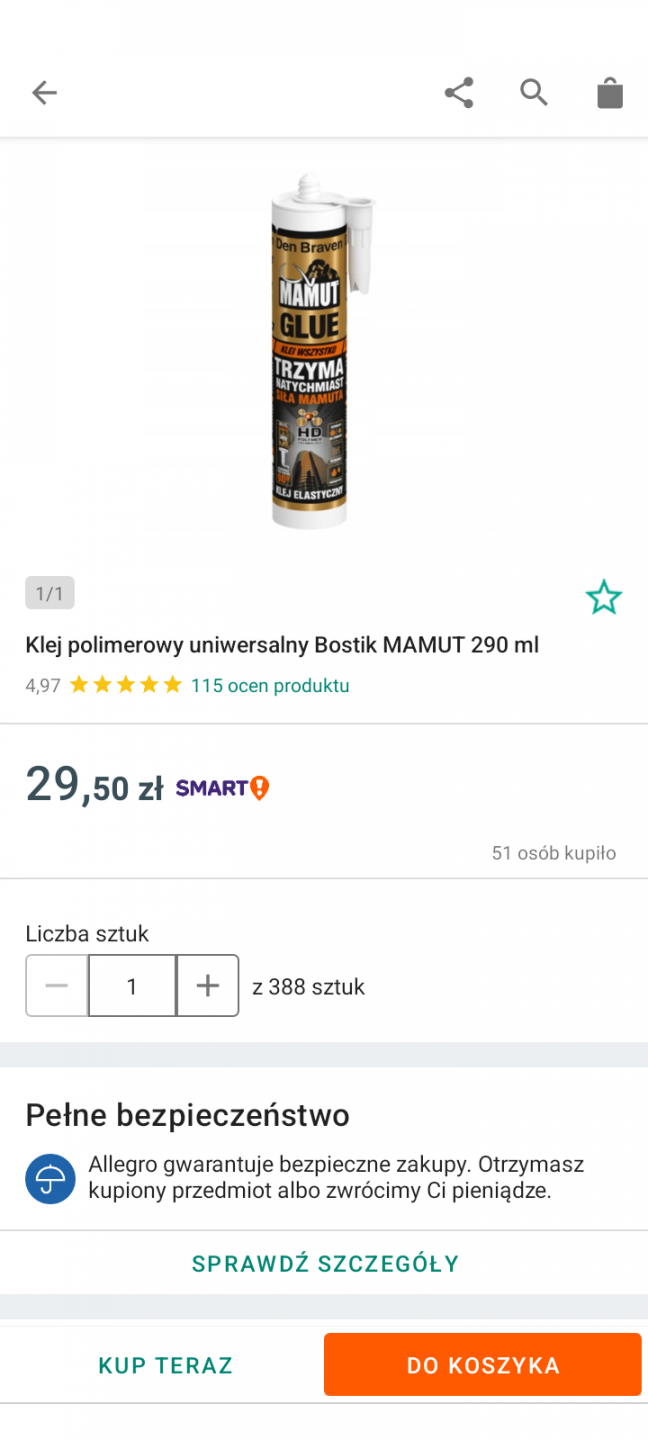Open search with the magnifier icon
Screen dimensions: 648x1440
click(534, 93)
